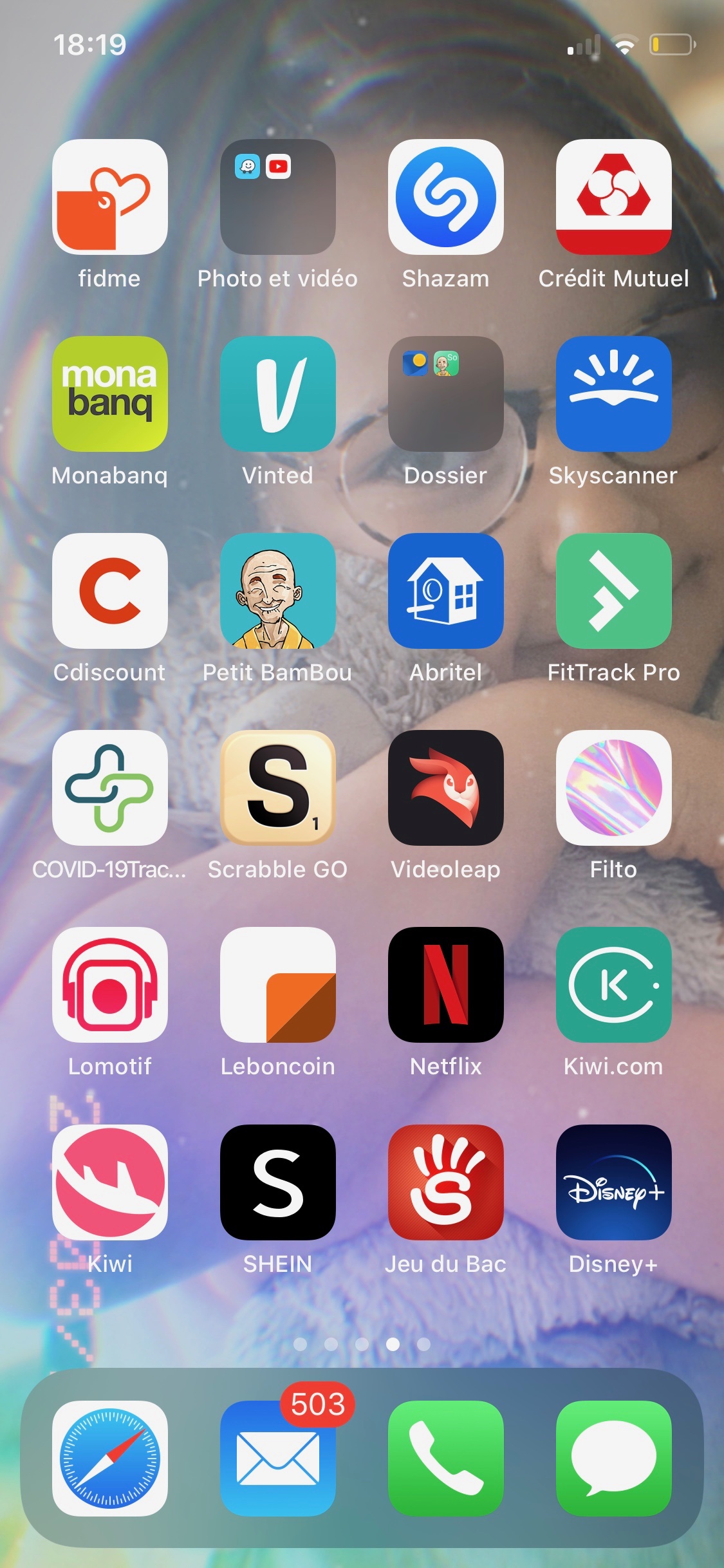Start Petit BamBou
Image resolution: width=724 pixels, height=1568 pixels.
pyautogui.click(x=277, y=591)
